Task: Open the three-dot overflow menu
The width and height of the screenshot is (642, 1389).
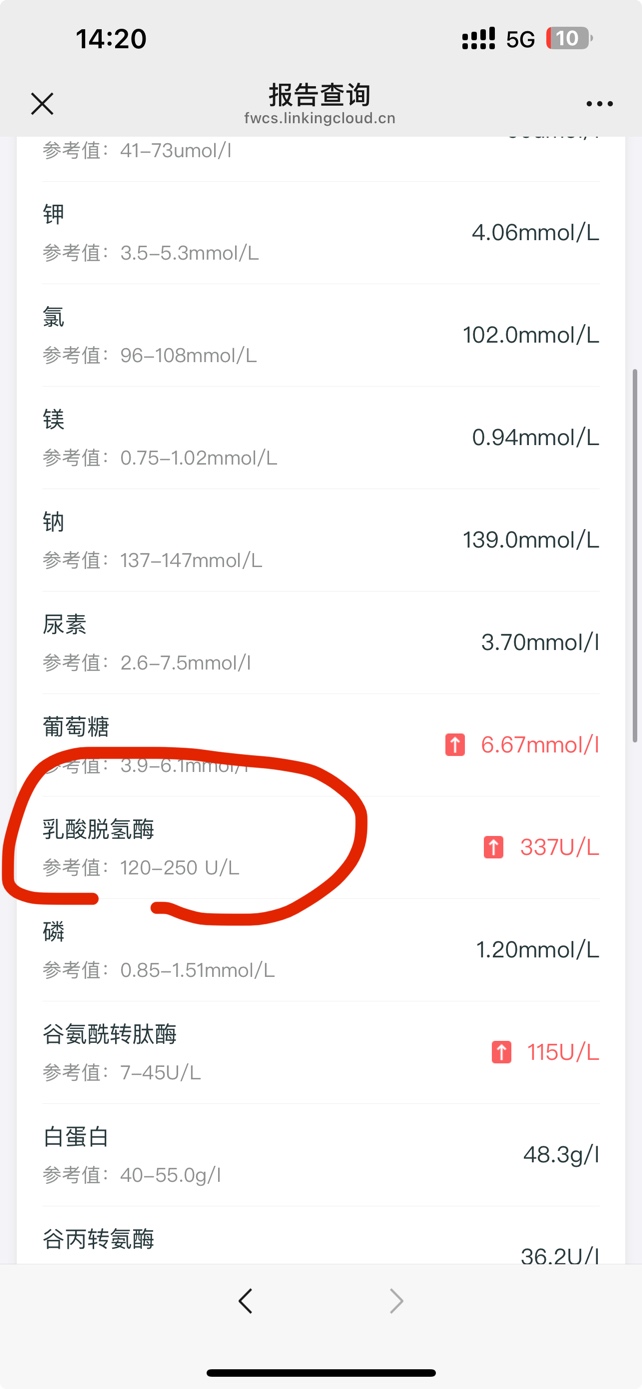Action: pos(599,104)
